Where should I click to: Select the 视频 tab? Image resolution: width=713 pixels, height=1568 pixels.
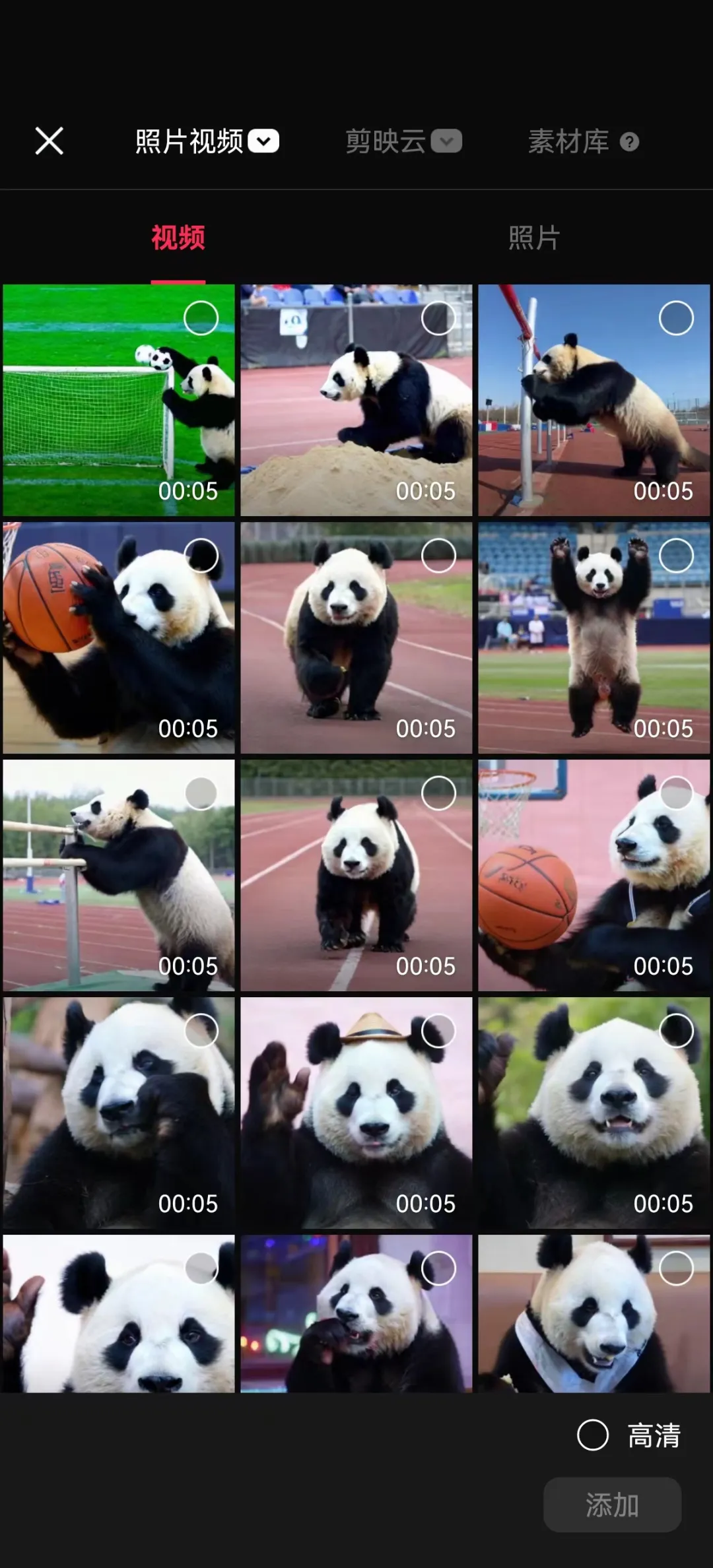[178, 238]
